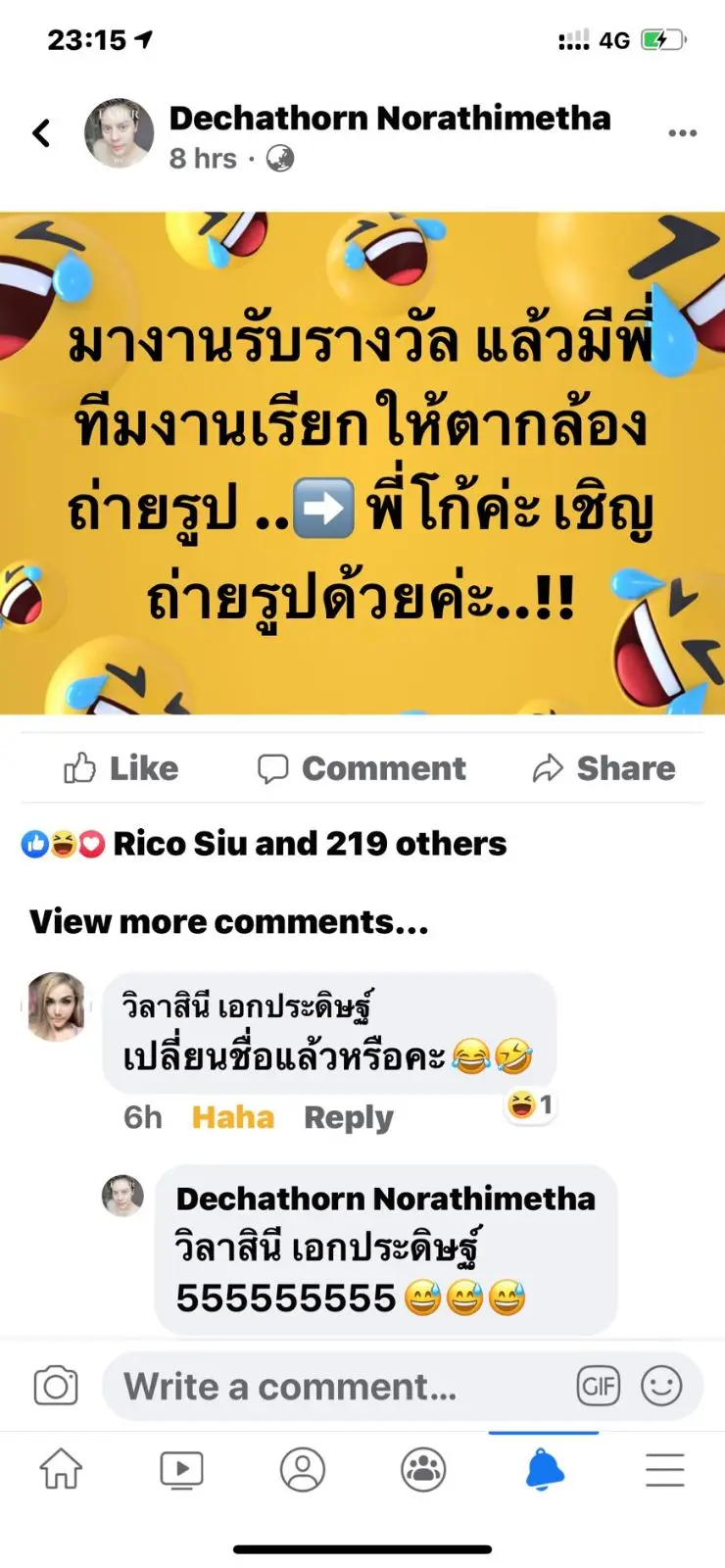The image size is (725, 1568).
Task: Open the camera icon to attach a photo
Action: 56,1386
